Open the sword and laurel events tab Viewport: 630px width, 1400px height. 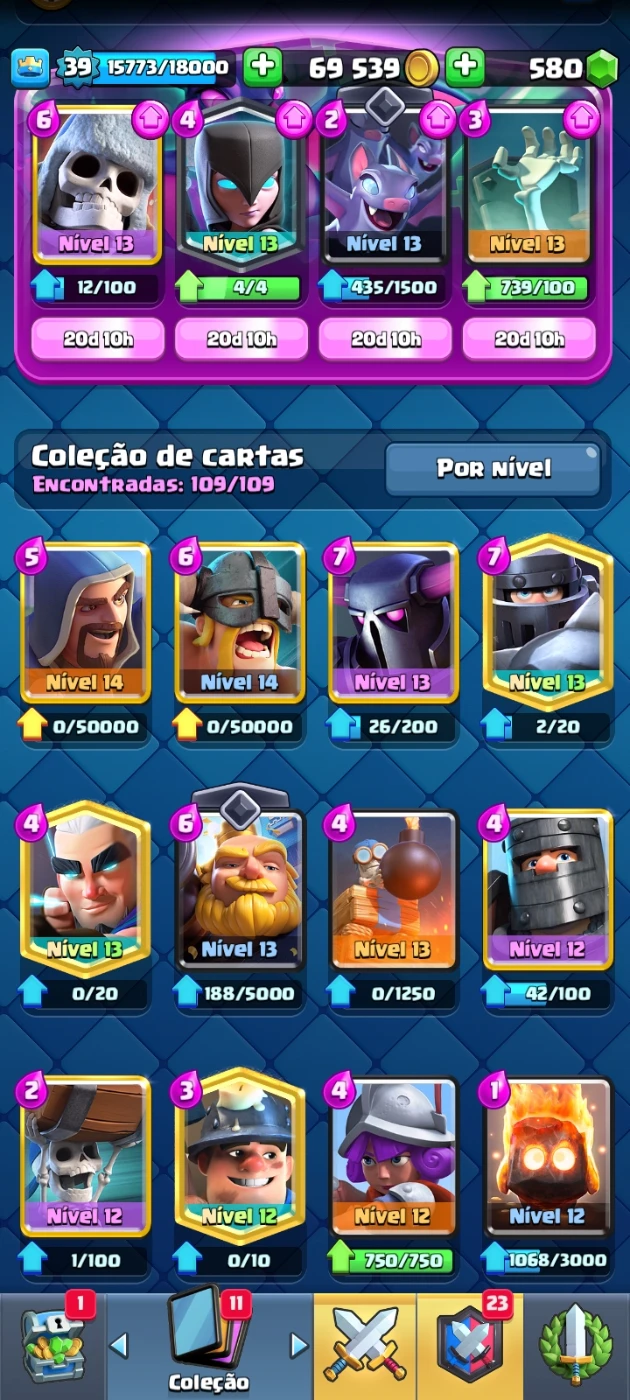(576, 1345)
